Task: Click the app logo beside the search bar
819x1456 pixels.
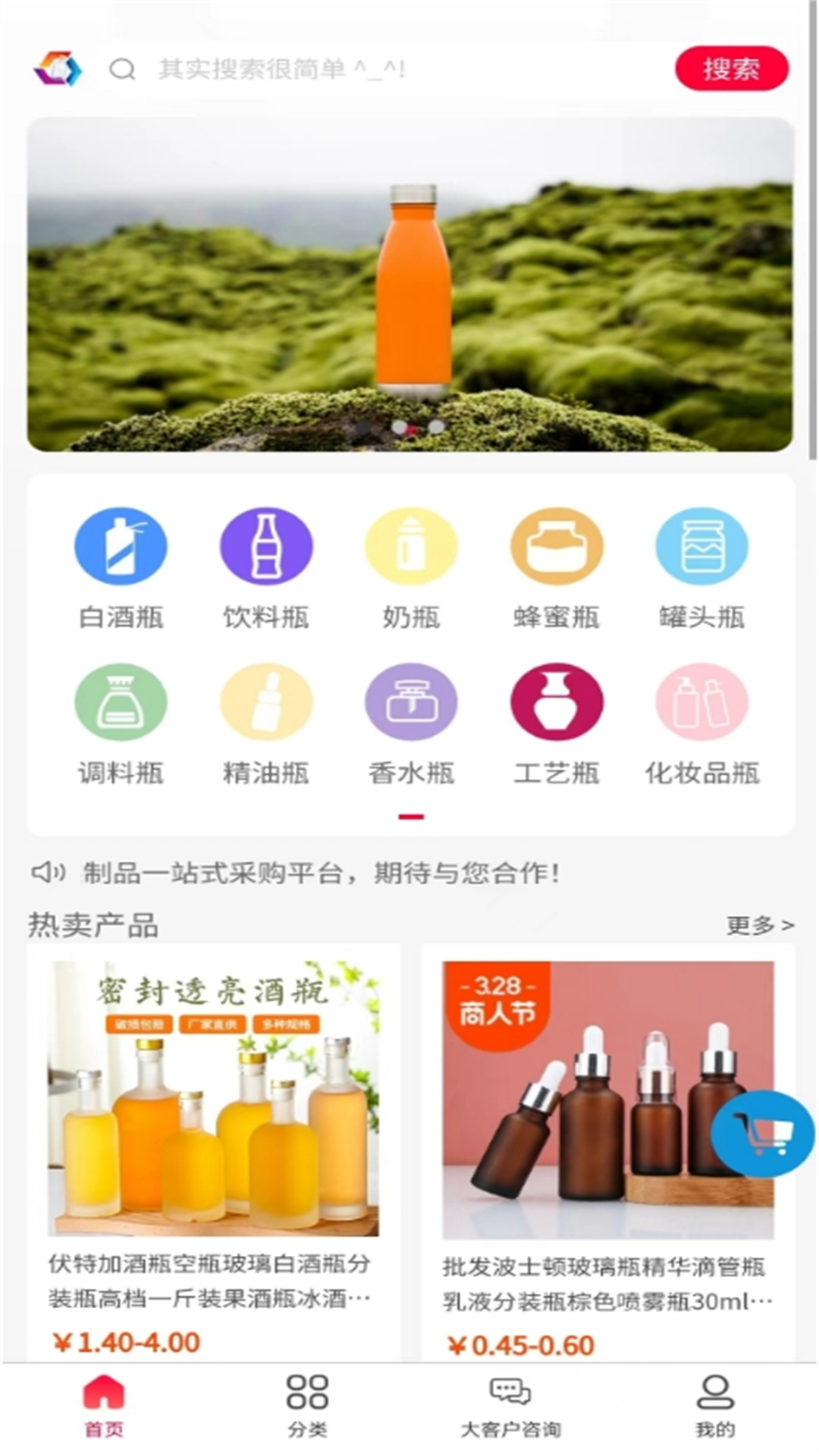Action: coord(57,70)
